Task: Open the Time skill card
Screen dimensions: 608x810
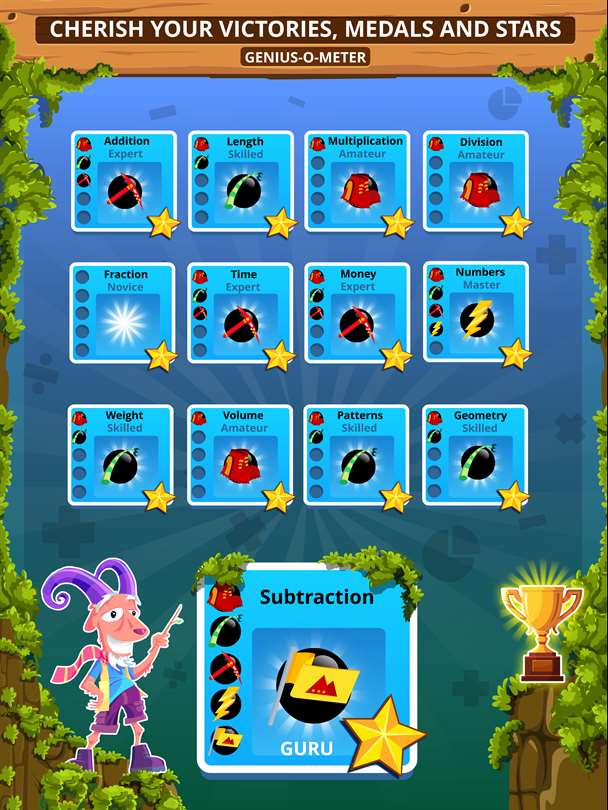Action: coord(241,314)
